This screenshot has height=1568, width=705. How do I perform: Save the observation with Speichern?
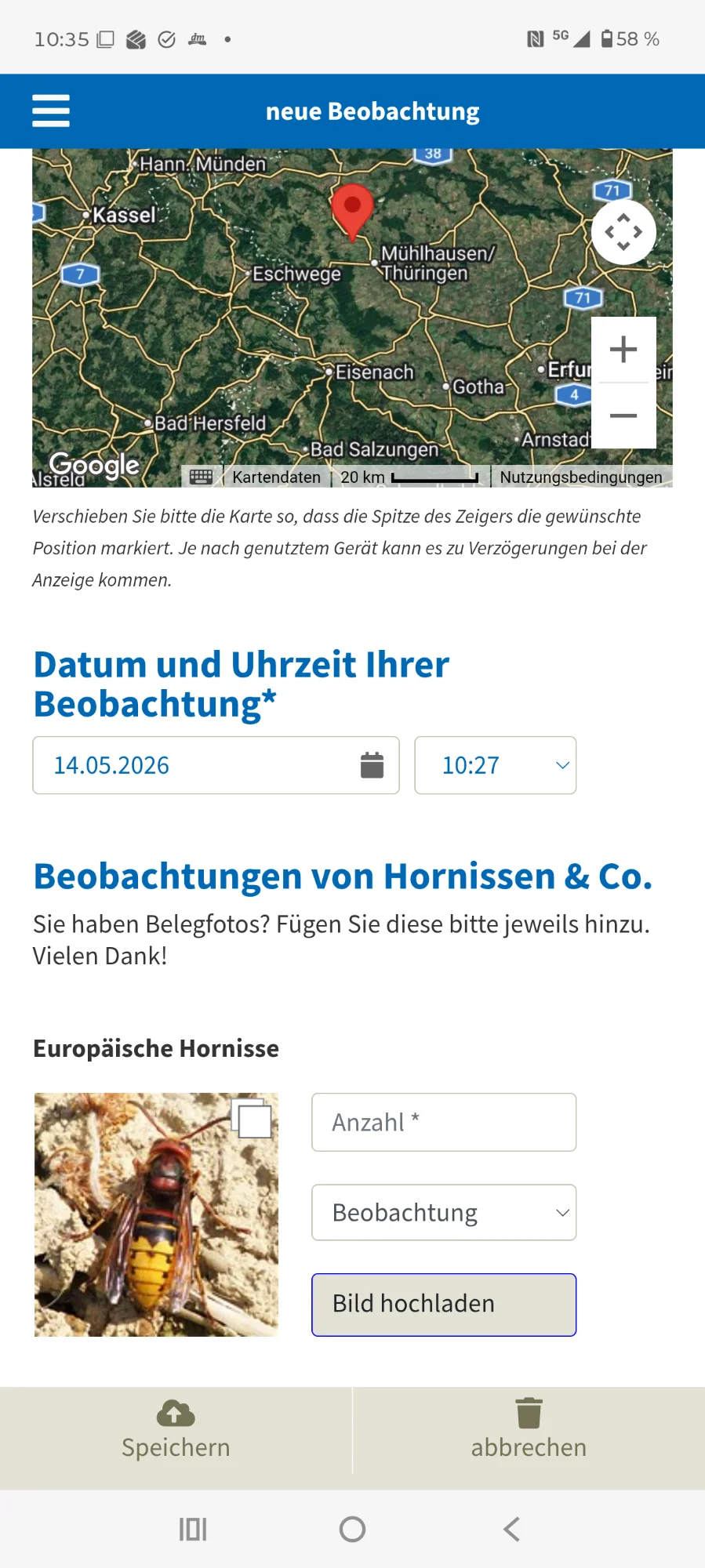tap(176, 1430)
